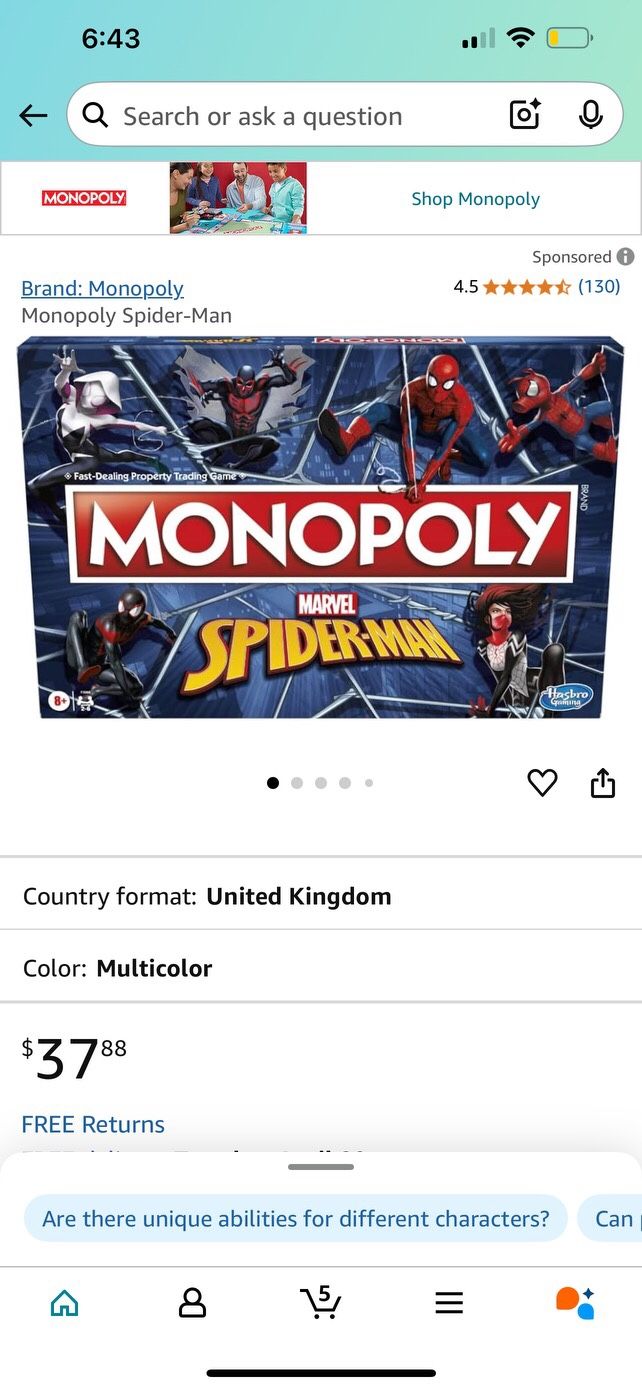Open the account profile tab
642x1389 pixels.
point(192,1302)
